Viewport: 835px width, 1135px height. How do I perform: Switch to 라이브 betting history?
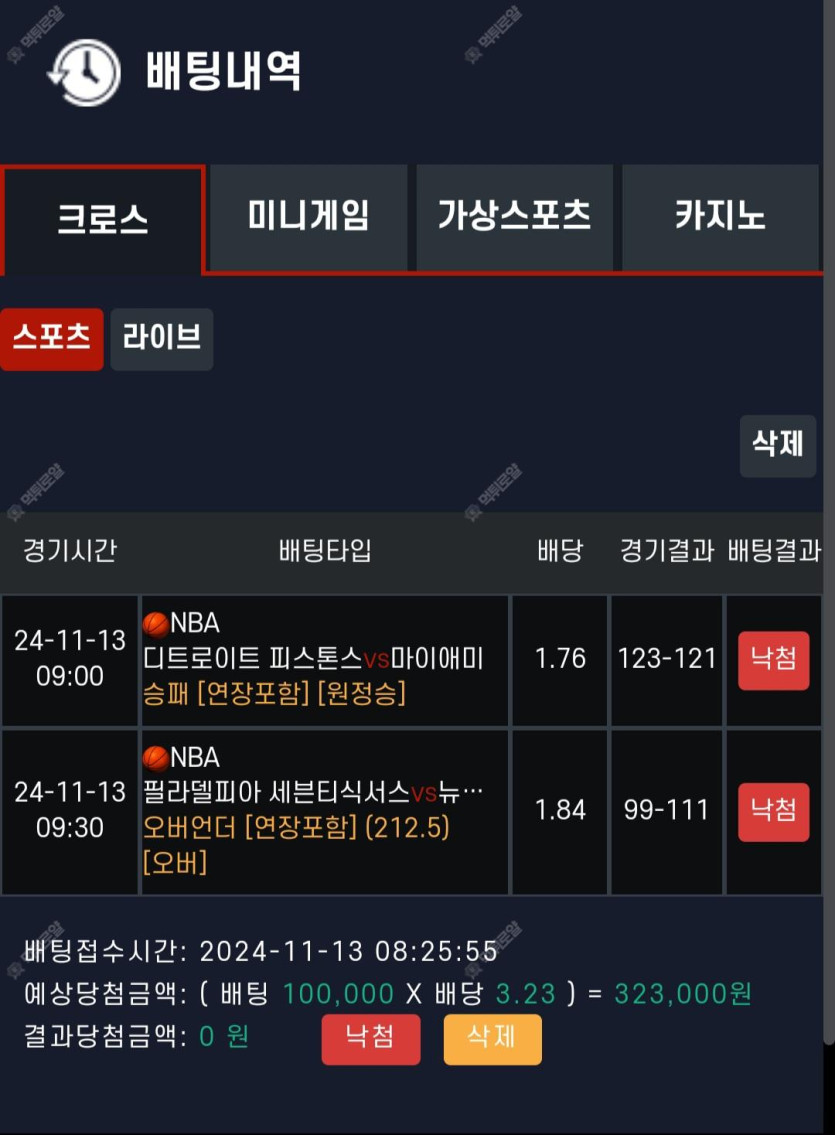coord(162,339)
